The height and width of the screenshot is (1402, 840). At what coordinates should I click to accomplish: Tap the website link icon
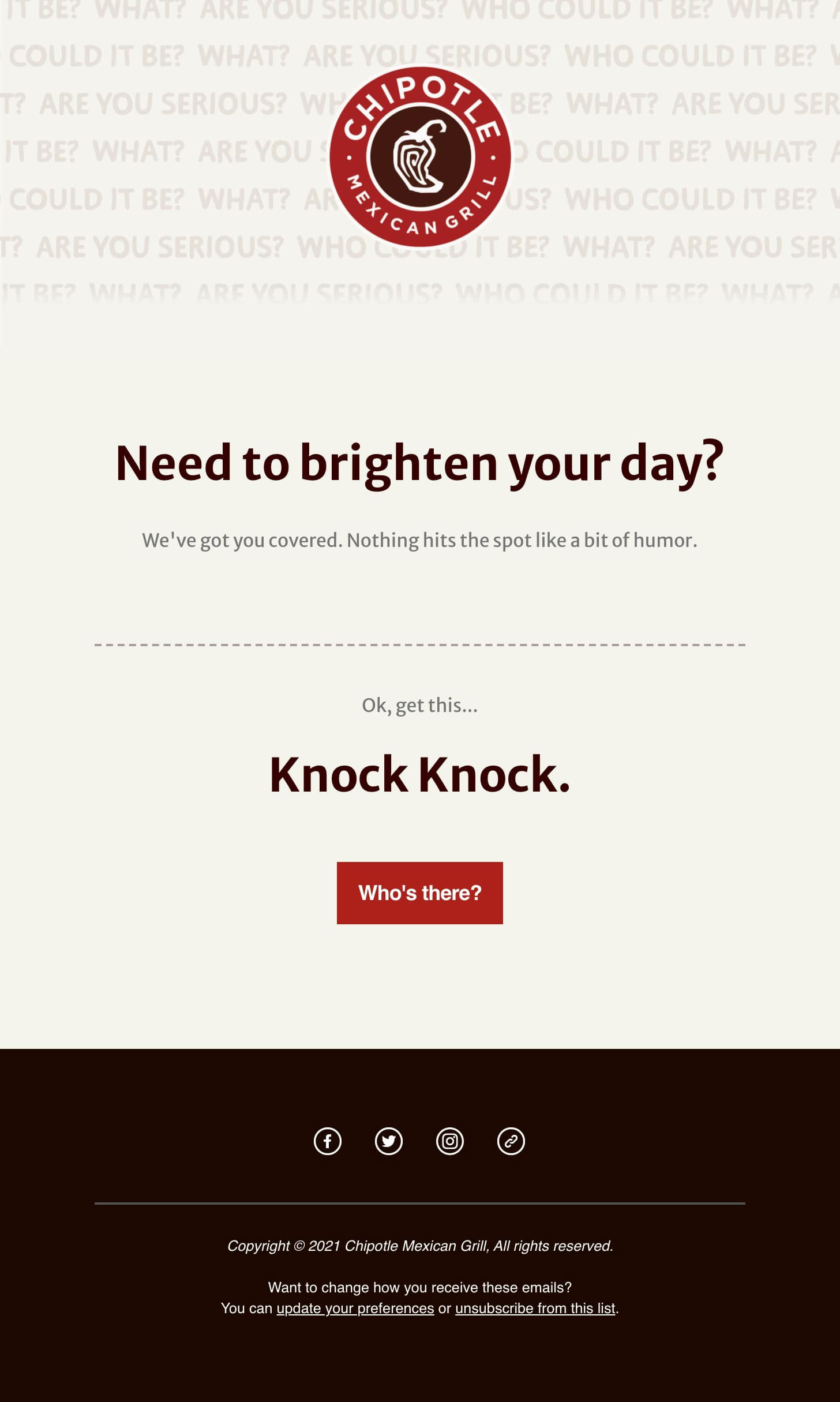[x=511, y=1141]
